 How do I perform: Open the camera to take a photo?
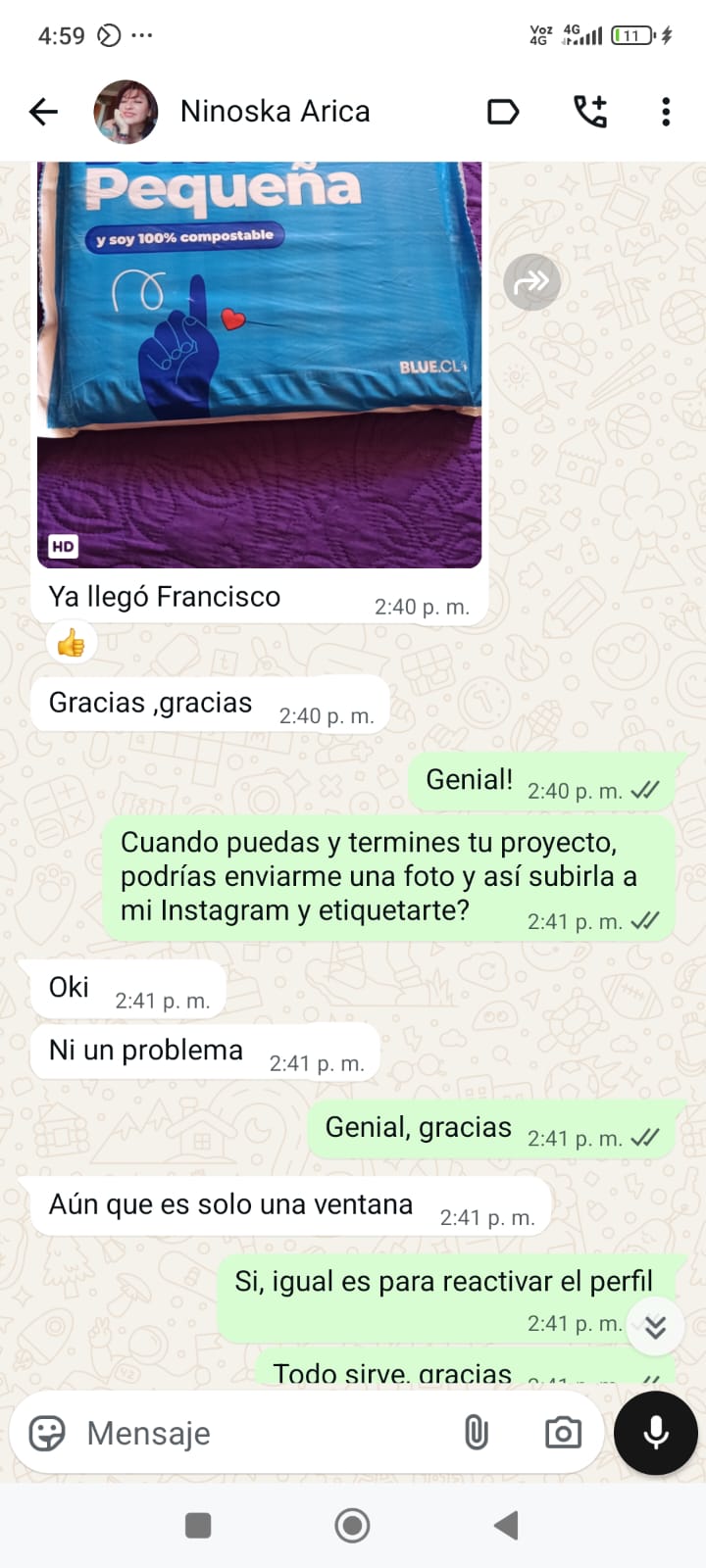coord(562,1432)
